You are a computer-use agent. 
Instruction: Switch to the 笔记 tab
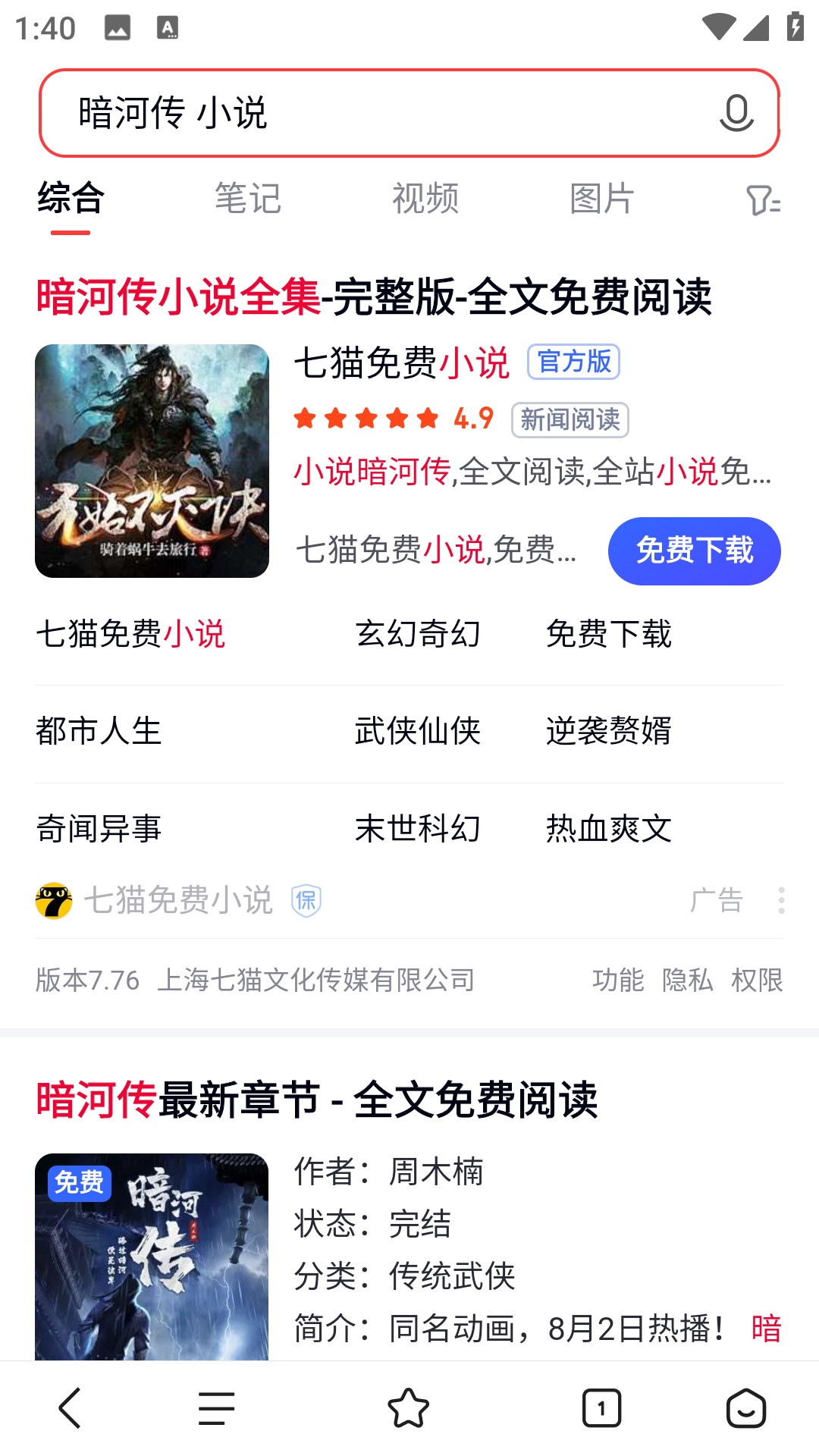(248, 199)
